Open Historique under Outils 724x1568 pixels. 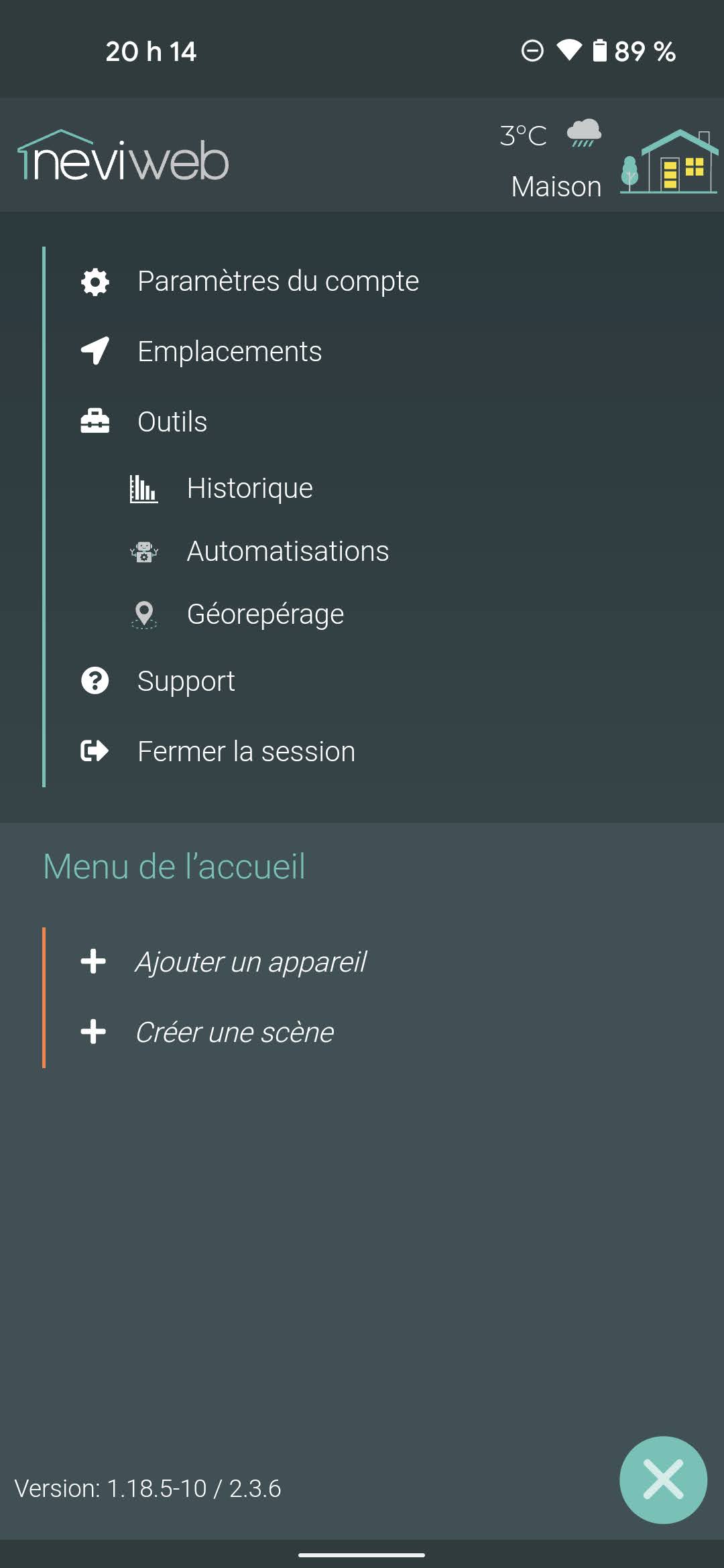[249, 488]
